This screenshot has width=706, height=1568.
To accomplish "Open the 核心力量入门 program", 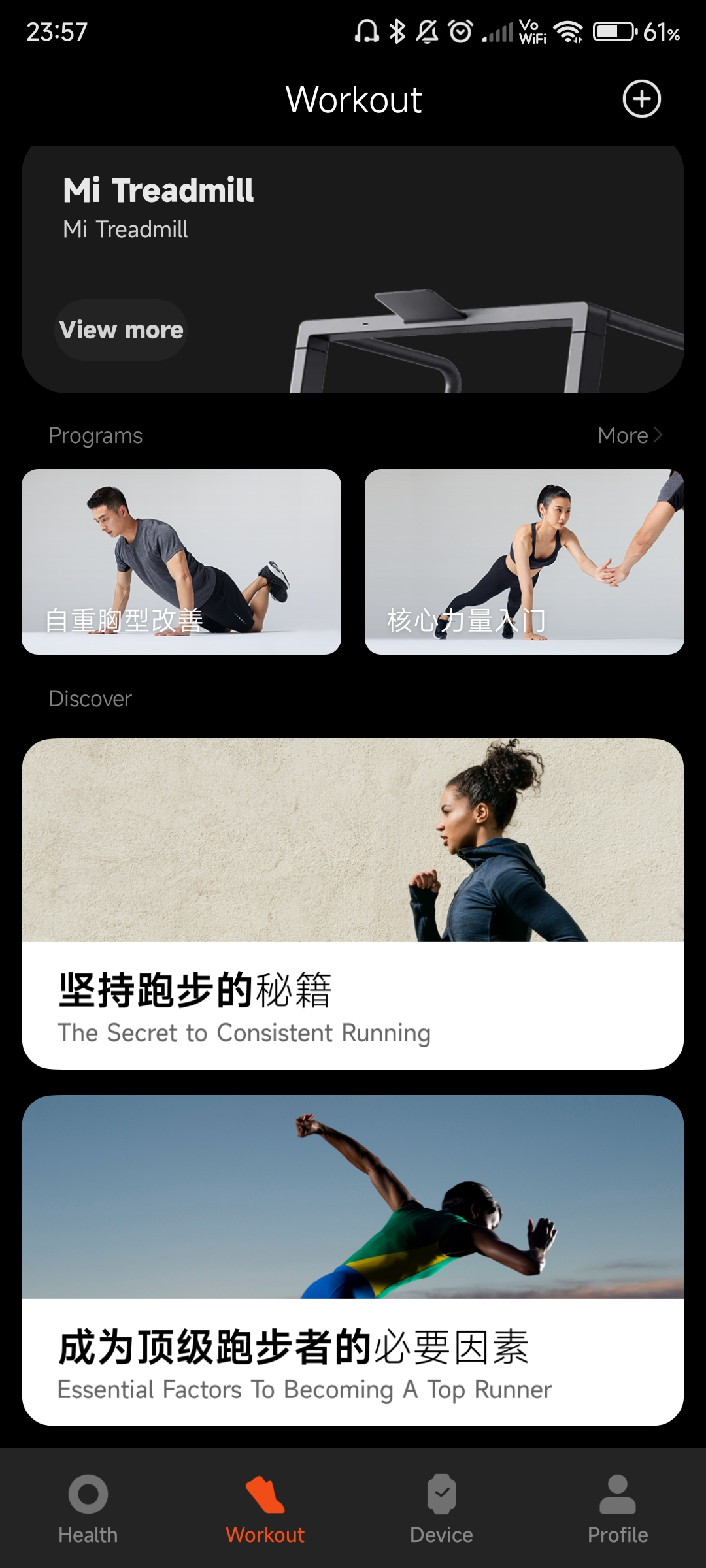I will 524,562.
